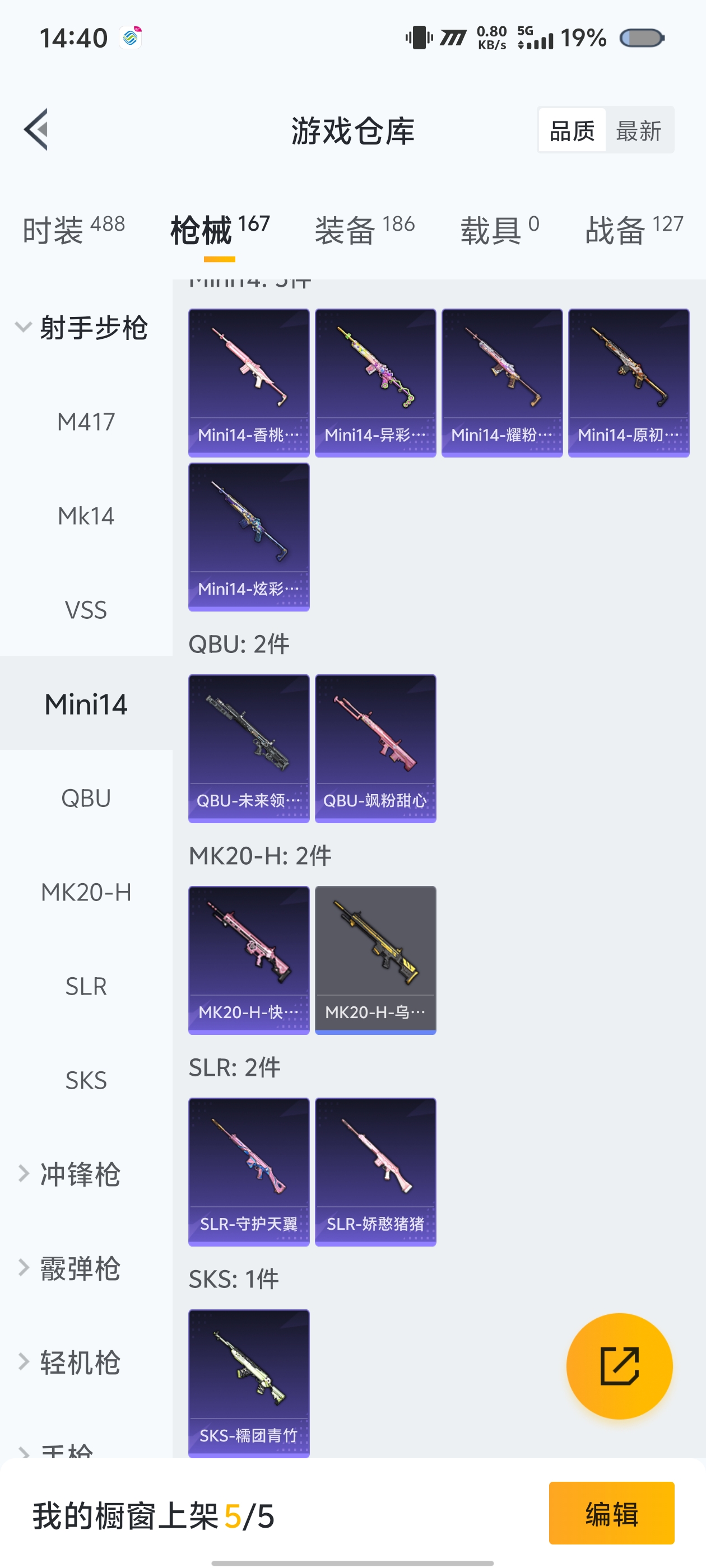This screenshot has height=1568, width=706.
Task: Switch to the 时装 tab
Action: (x=73, y=230)
